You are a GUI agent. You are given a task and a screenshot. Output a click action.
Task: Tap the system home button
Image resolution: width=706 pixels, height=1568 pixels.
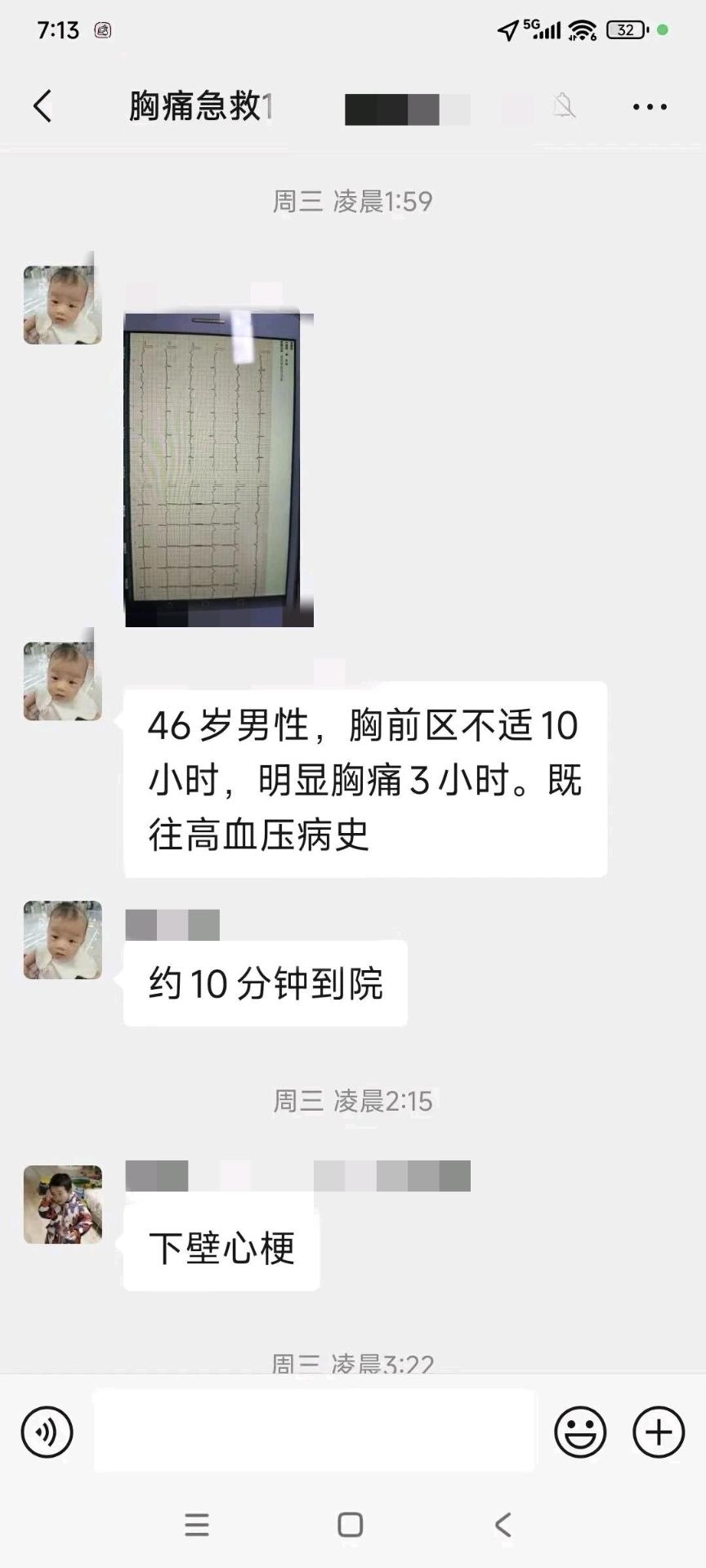pos(351,1525)
